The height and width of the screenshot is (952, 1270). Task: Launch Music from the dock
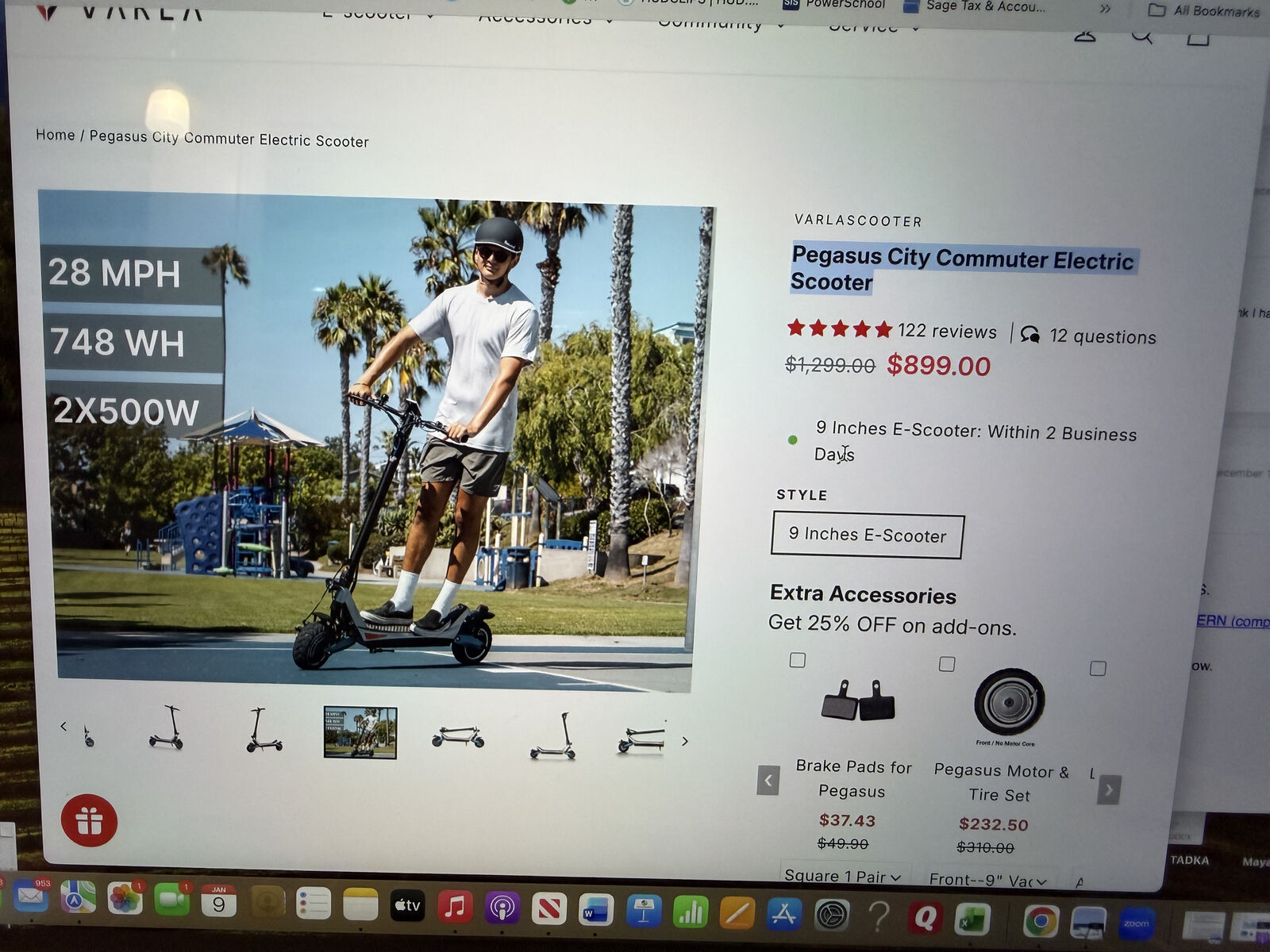[x=454, y=906]
